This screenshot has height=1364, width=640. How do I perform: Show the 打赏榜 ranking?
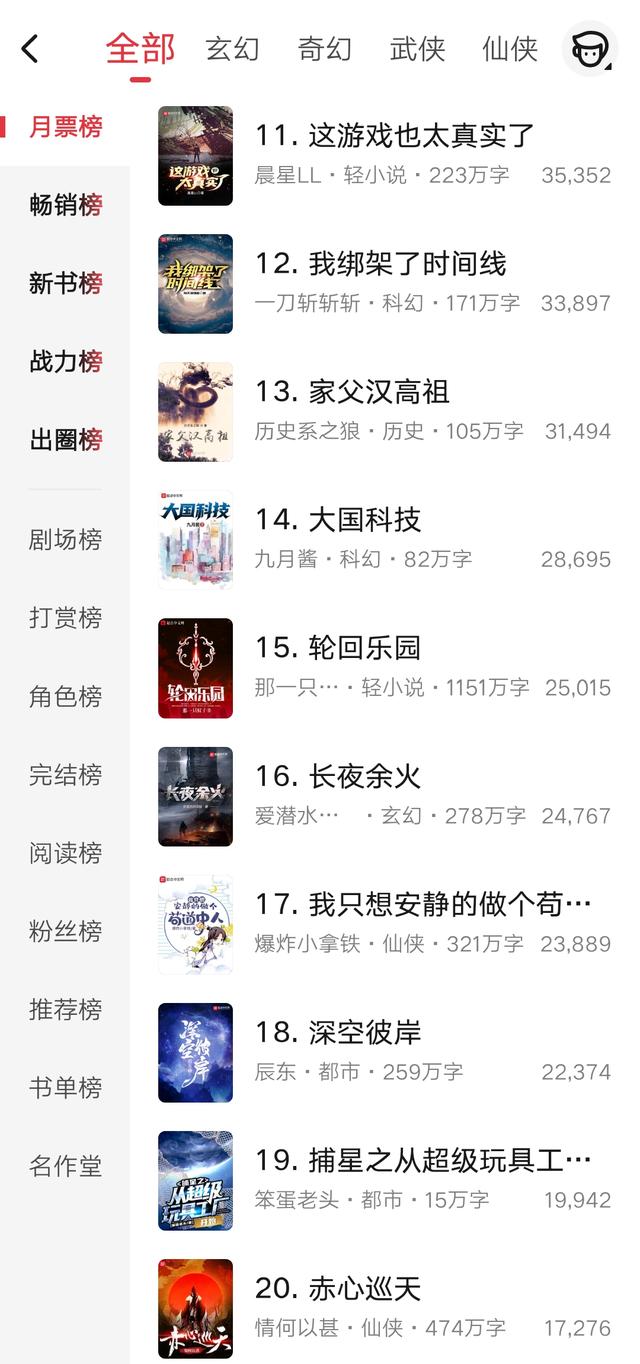point(66,618)
